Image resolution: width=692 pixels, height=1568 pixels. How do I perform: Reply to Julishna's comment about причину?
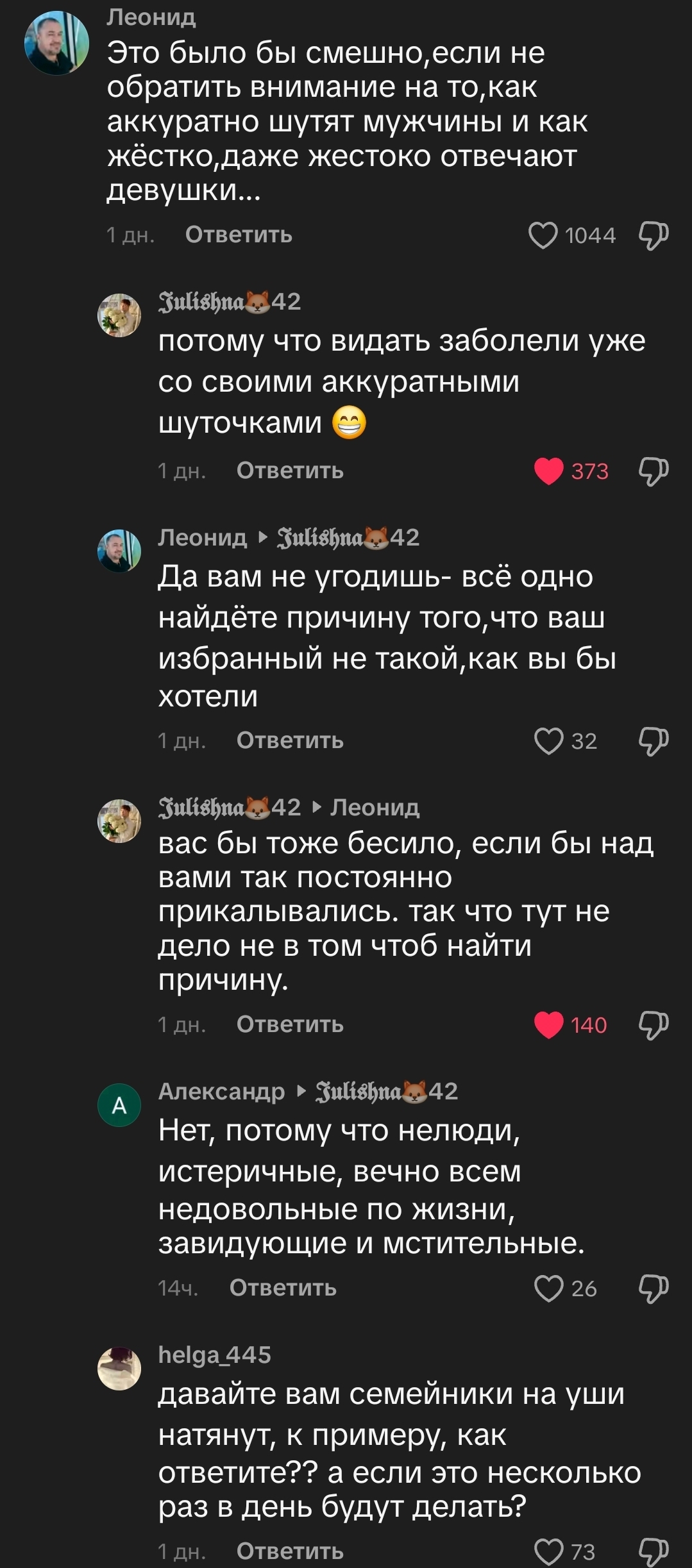(290, 1024)
